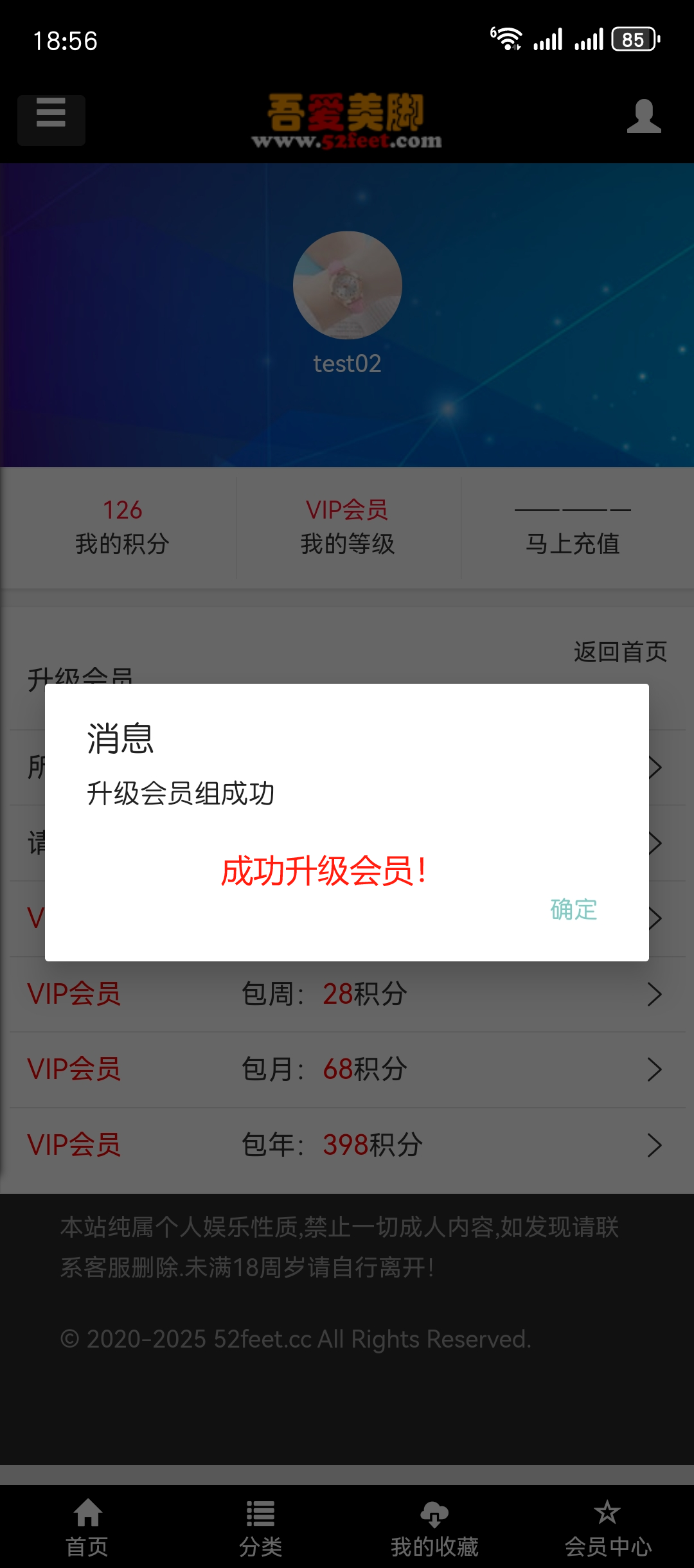Viewport: 694px width, 1568px height.
Task: Open 我的积分 points section
Action: pyautogui.click(x=122, y=528)
